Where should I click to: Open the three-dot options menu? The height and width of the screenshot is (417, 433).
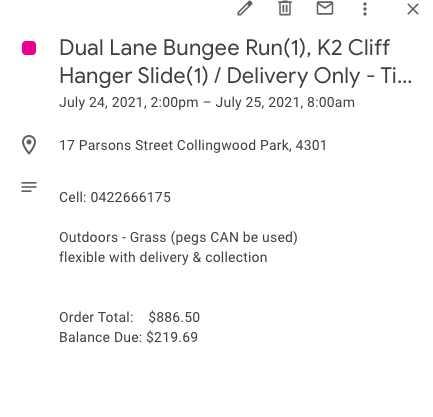coord(365,9)
